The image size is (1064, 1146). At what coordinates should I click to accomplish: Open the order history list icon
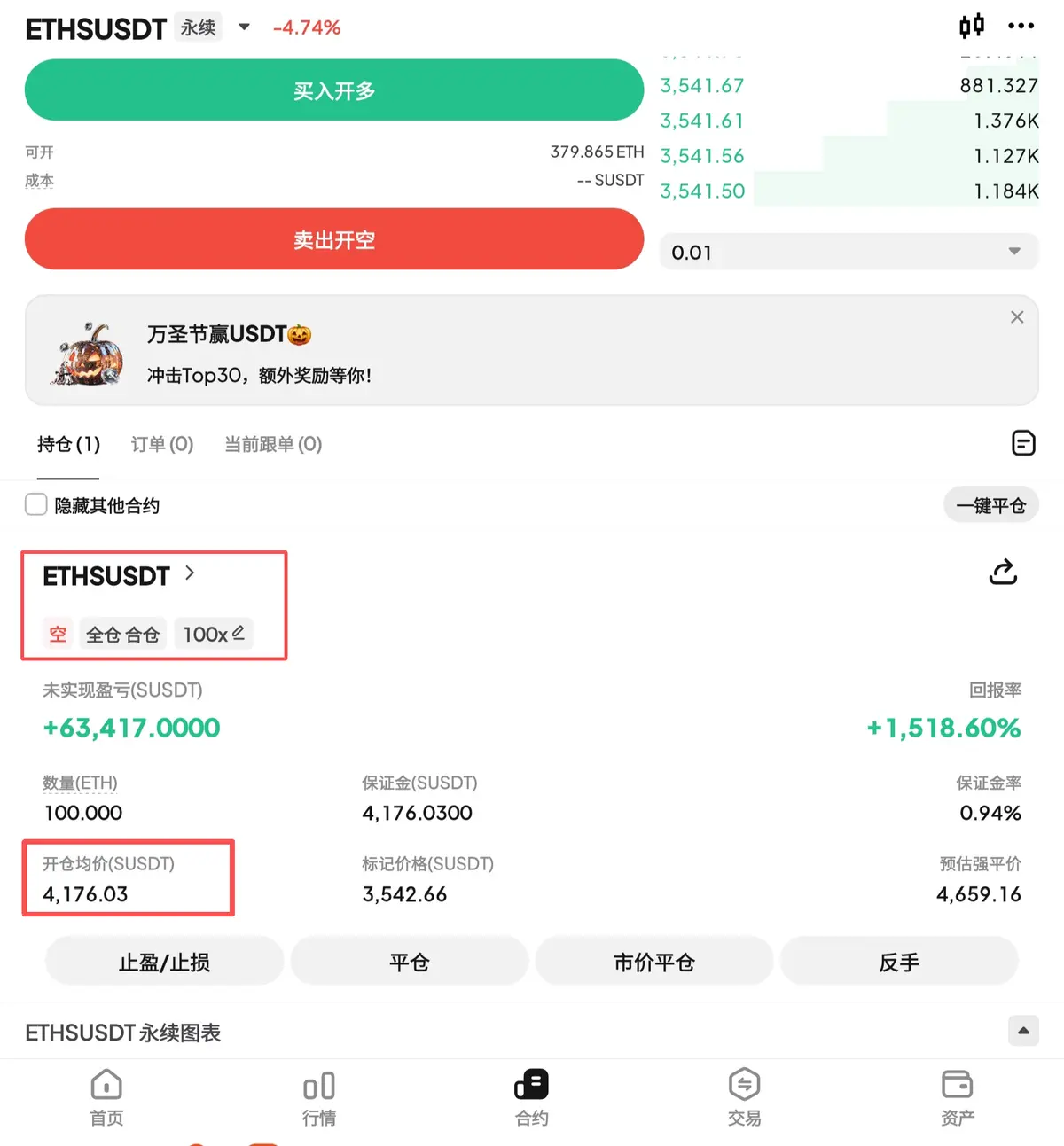[1023, 442]
